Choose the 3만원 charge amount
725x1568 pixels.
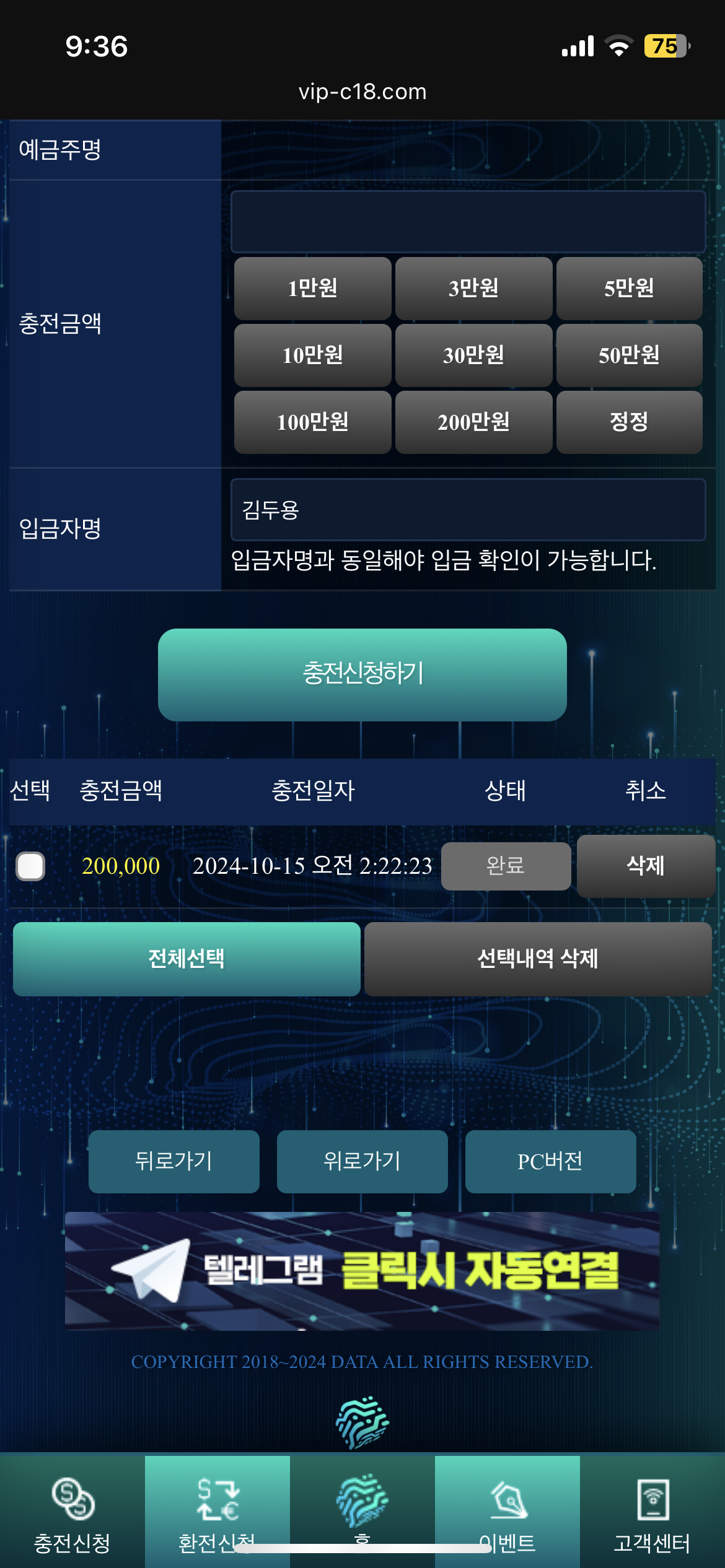(x=473, y=289)
